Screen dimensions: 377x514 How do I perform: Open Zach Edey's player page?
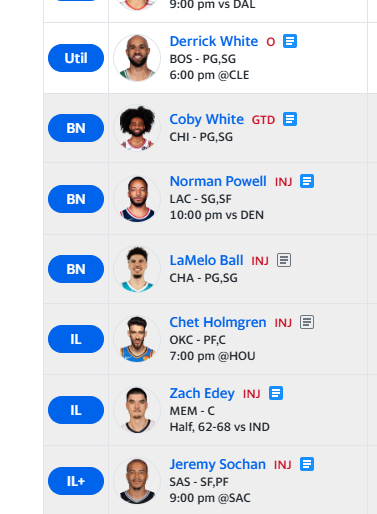click(202, 393)
